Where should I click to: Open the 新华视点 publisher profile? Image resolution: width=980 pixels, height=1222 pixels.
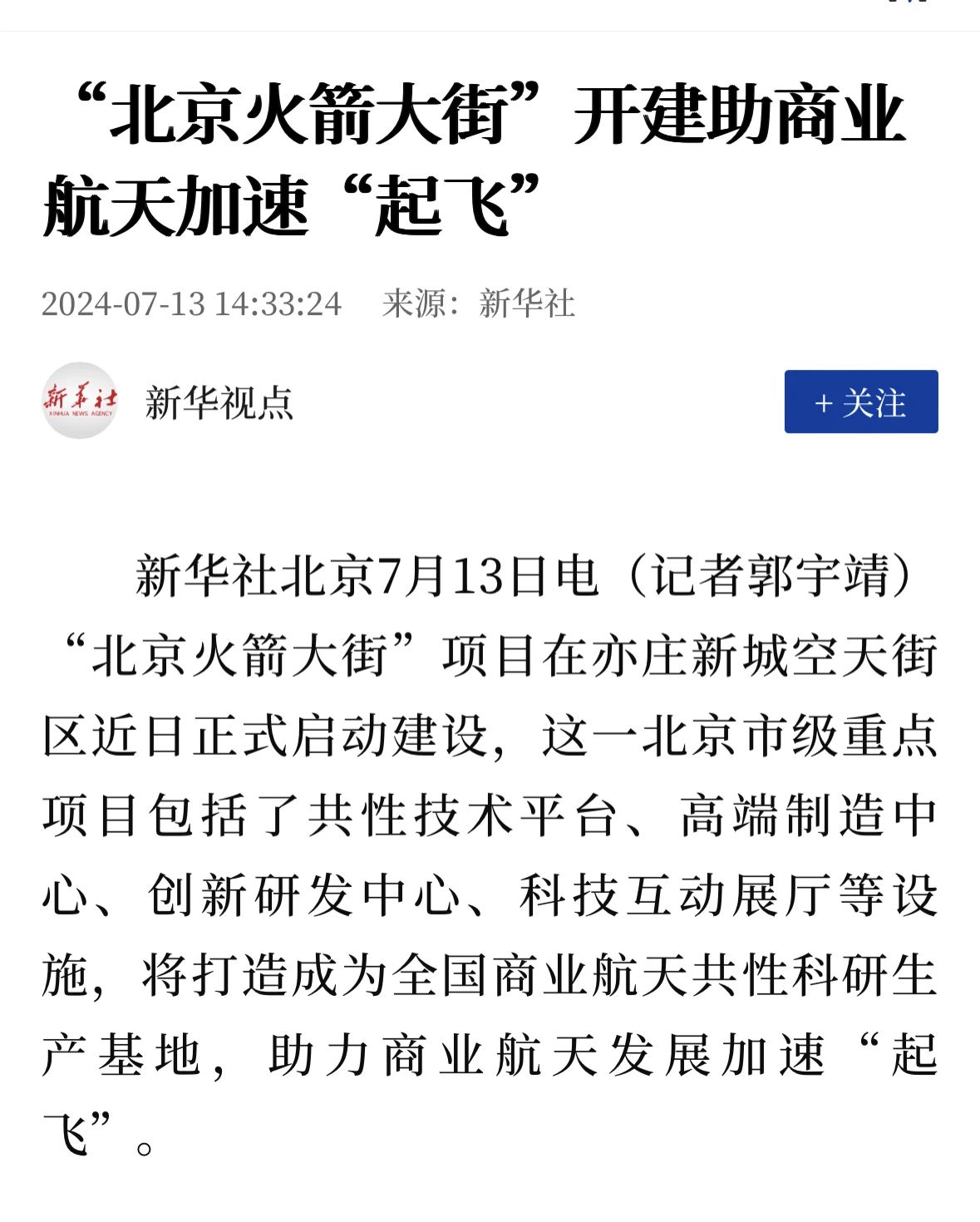point(218,402)
